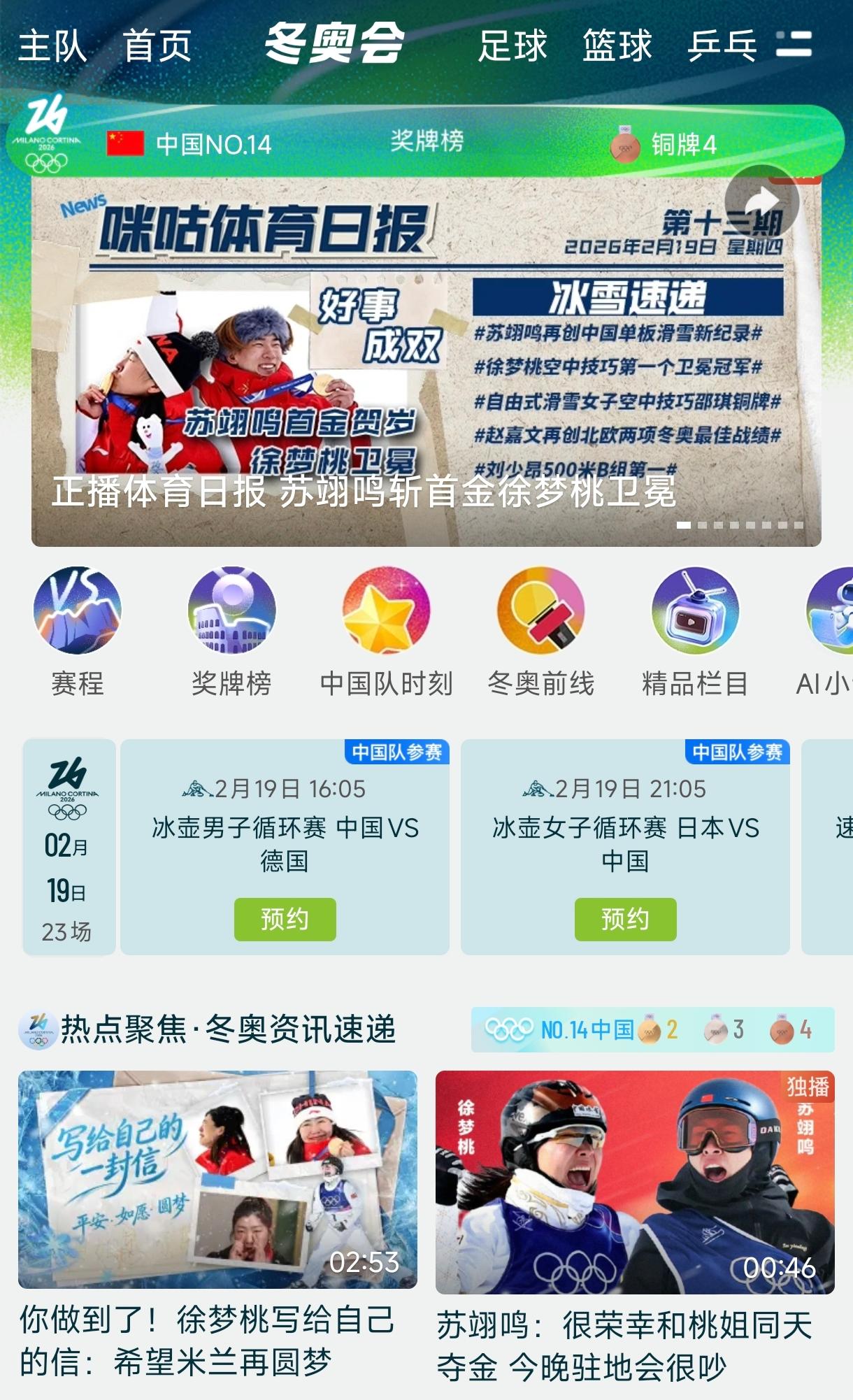Switch to the 主队 tab

click(52, 46)
